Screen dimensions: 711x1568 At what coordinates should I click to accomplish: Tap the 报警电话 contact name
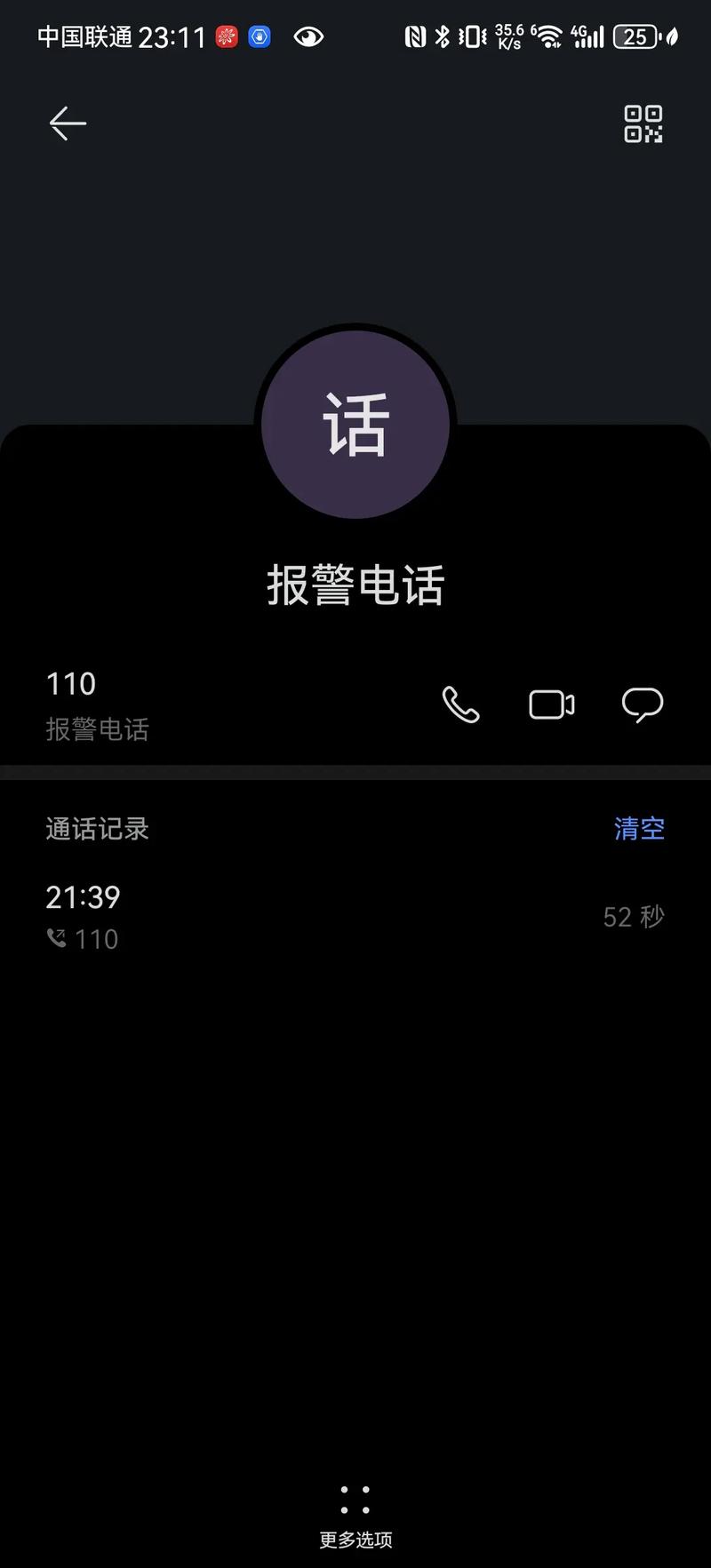click(355, 585)
